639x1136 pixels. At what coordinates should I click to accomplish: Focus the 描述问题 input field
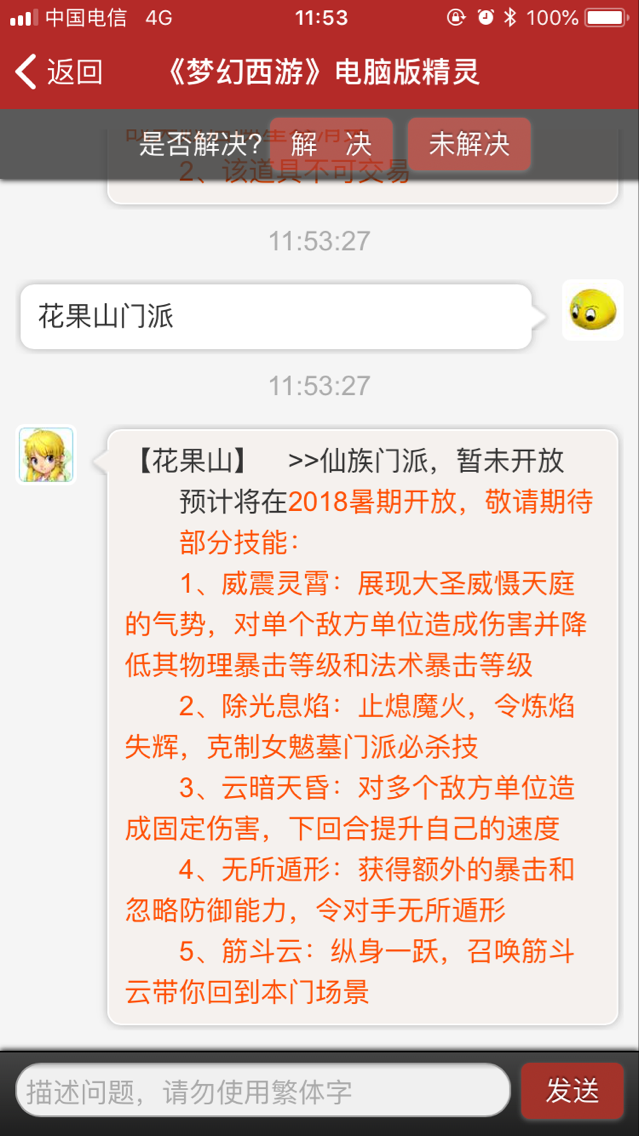[263, 1090]
